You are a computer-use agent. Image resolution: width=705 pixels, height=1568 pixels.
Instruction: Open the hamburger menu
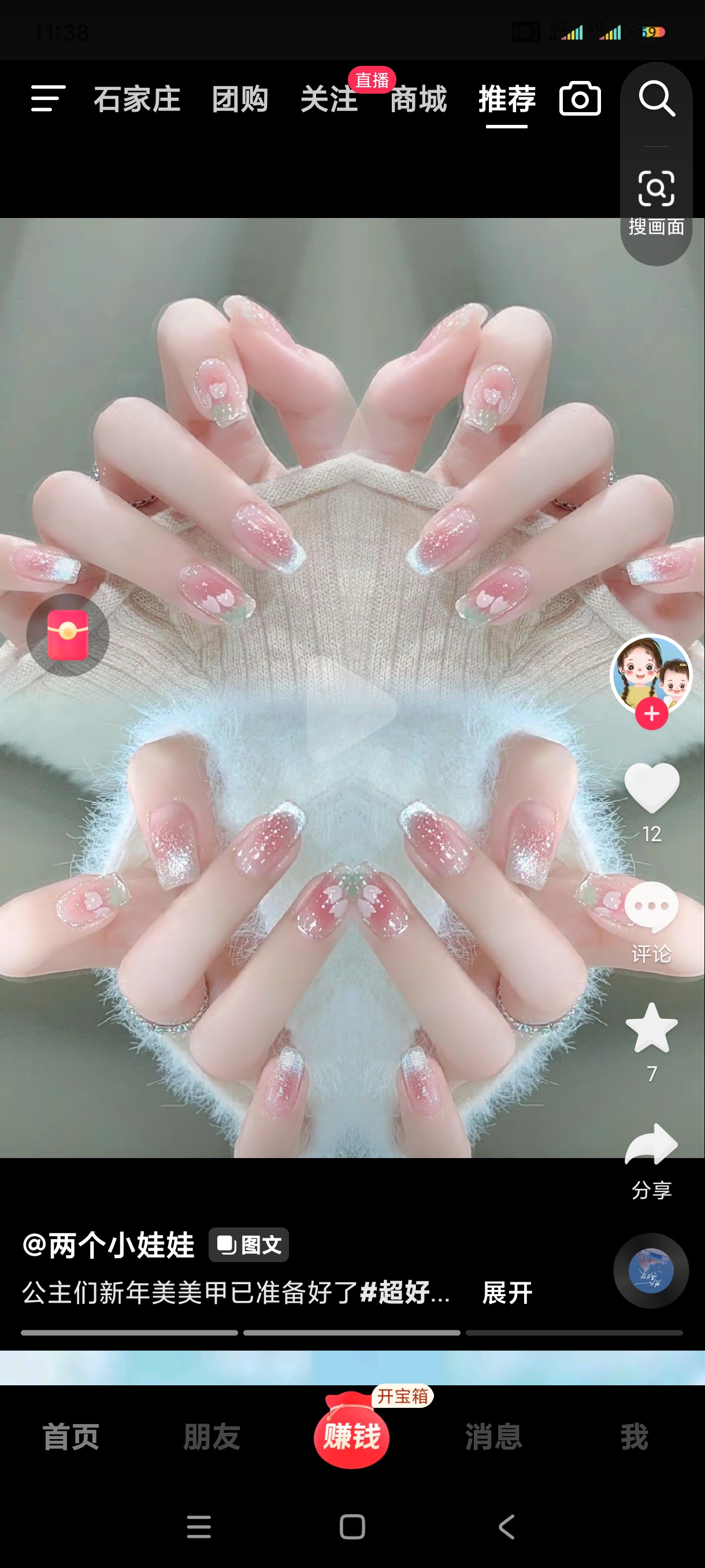coord(48,99)
